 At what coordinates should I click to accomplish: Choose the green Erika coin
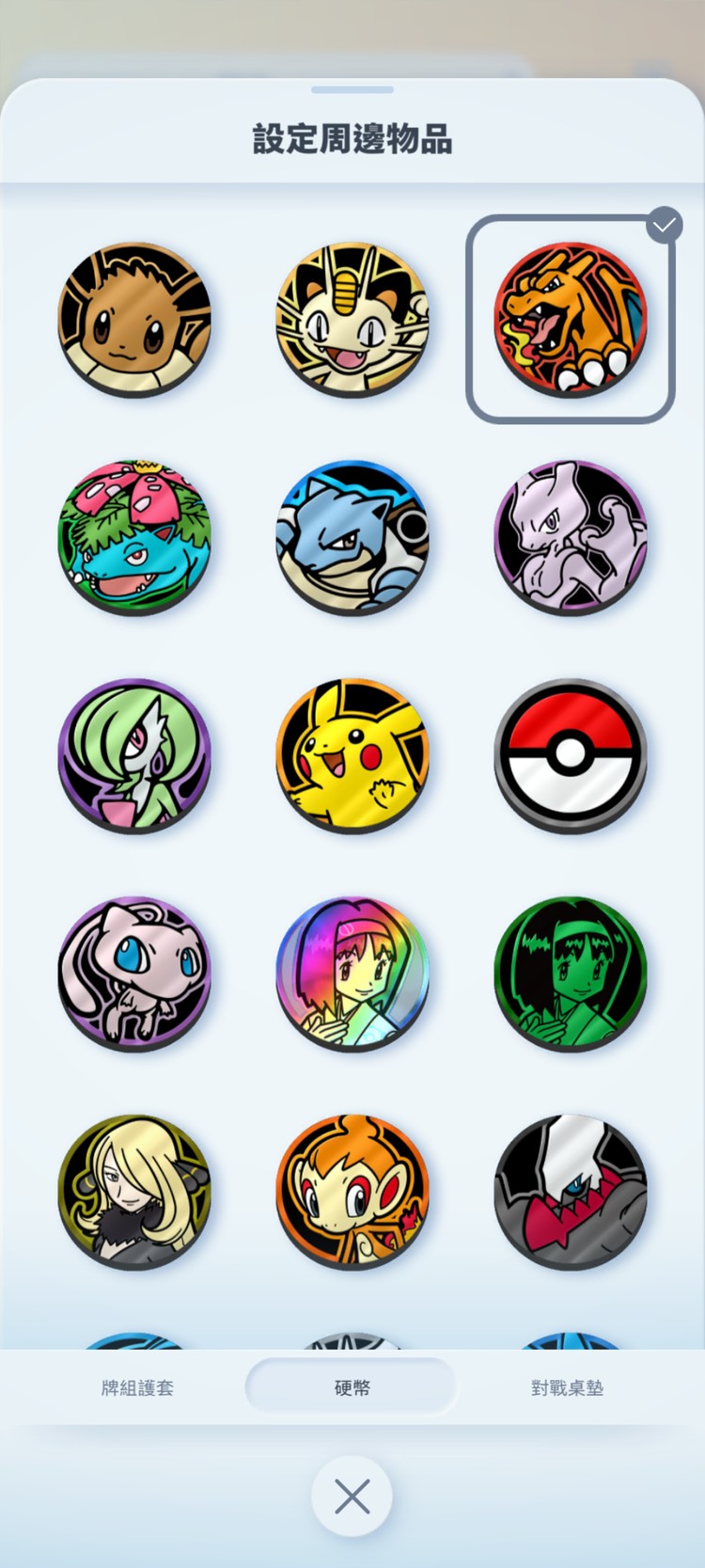coord(571,973)
